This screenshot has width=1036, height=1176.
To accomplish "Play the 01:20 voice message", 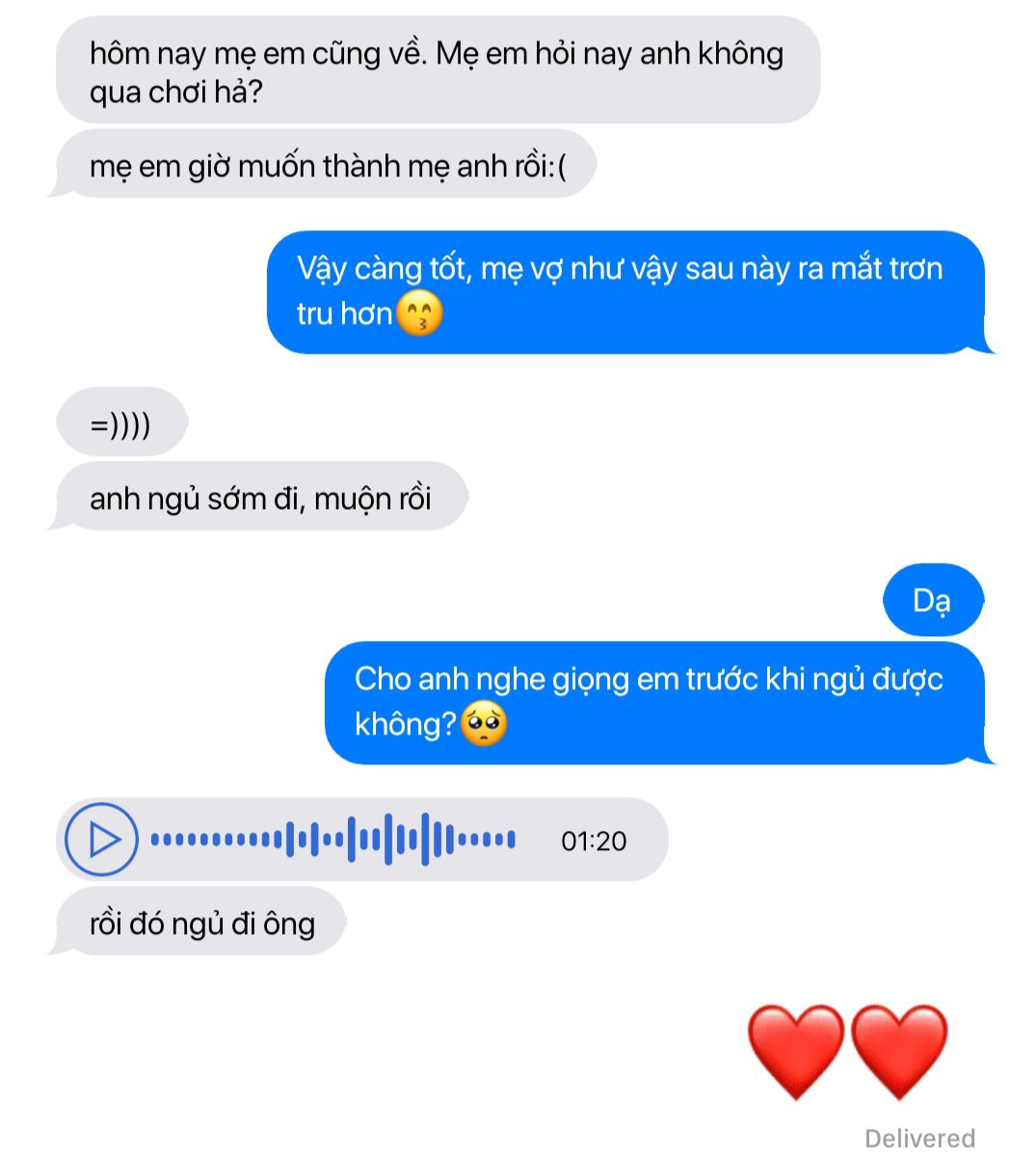I will pyautogui.click(x=101, y=840).
